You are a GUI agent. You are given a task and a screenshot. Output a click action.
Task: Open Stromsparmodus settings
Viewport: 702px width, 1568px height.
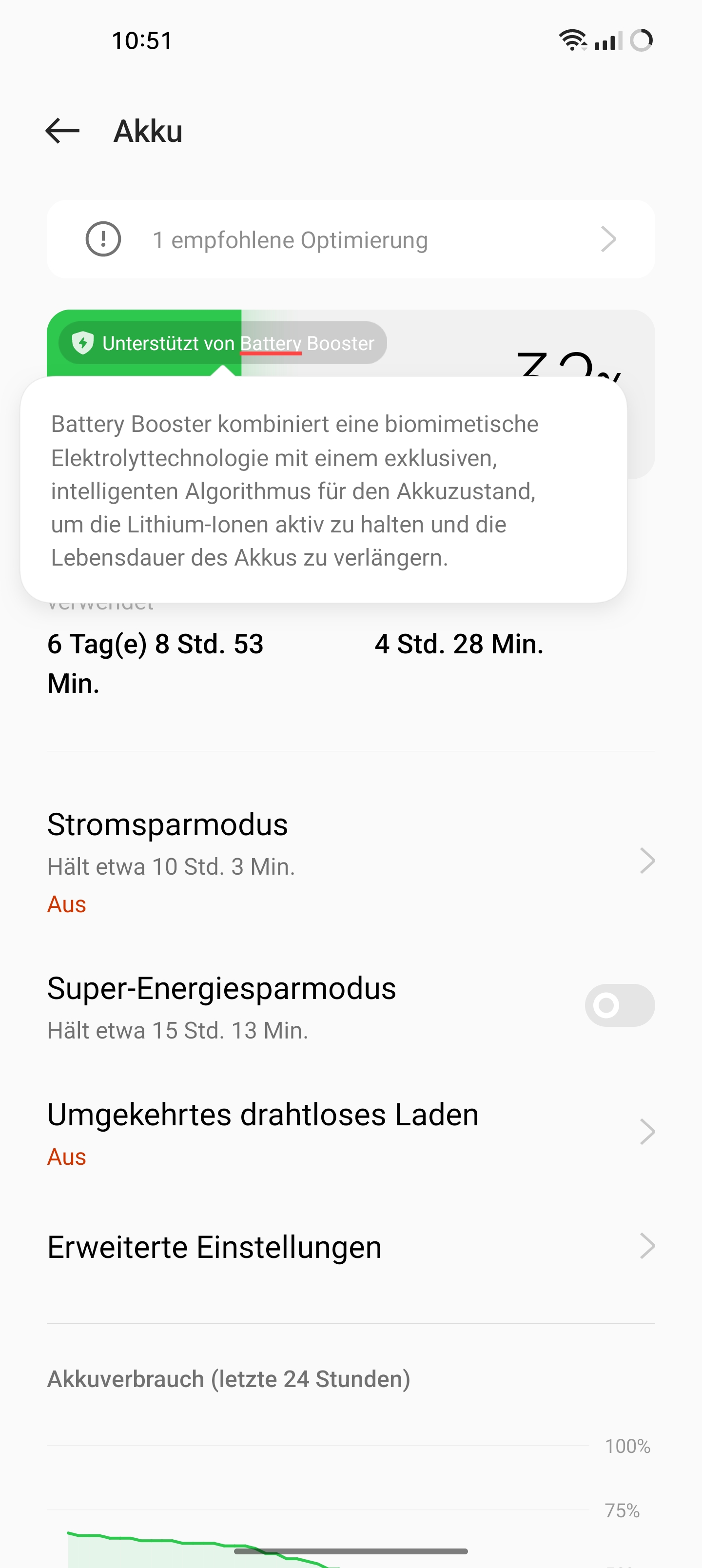pyautogui.click(x=351, y=861)
